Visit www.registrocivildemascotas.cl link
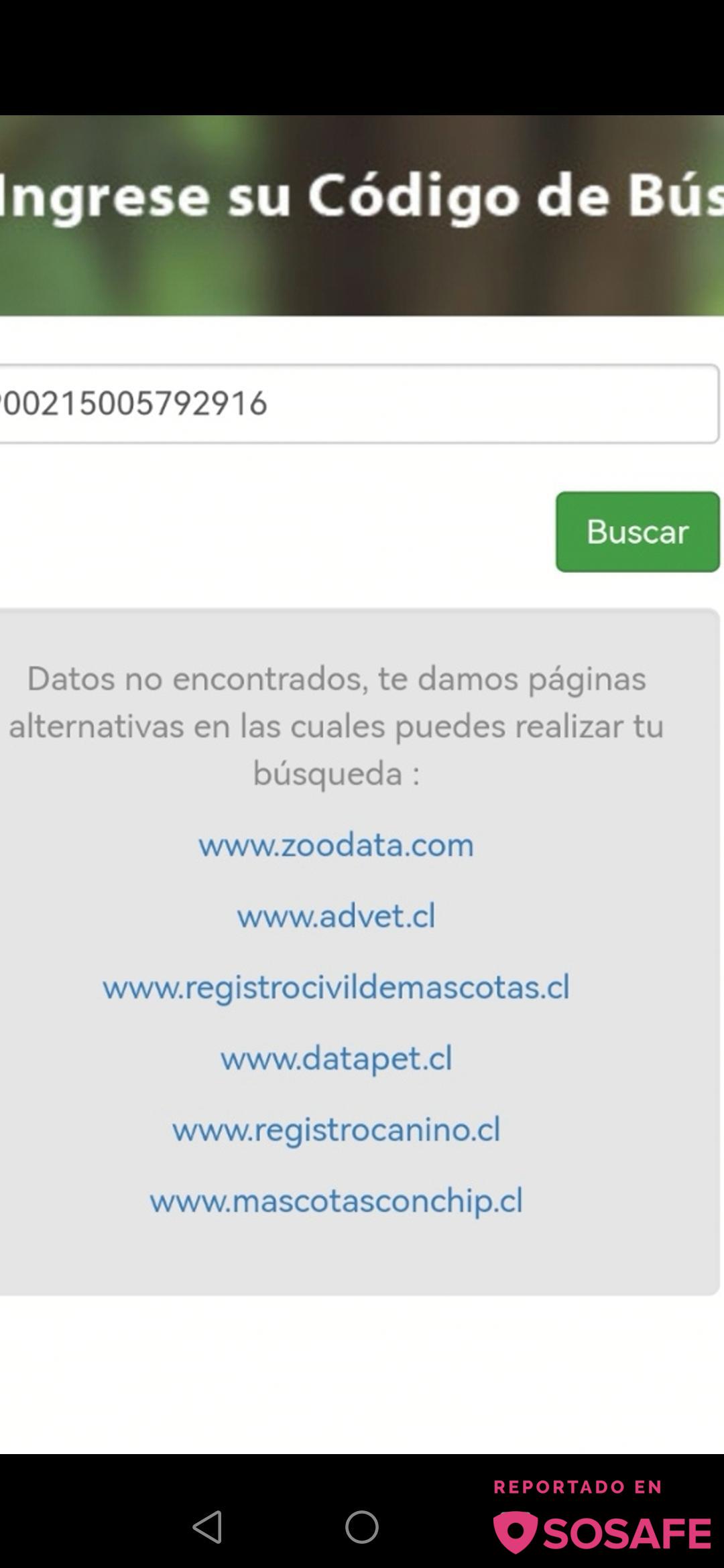The height and width of the screenshot is (1568, 724). coord(336,988)
